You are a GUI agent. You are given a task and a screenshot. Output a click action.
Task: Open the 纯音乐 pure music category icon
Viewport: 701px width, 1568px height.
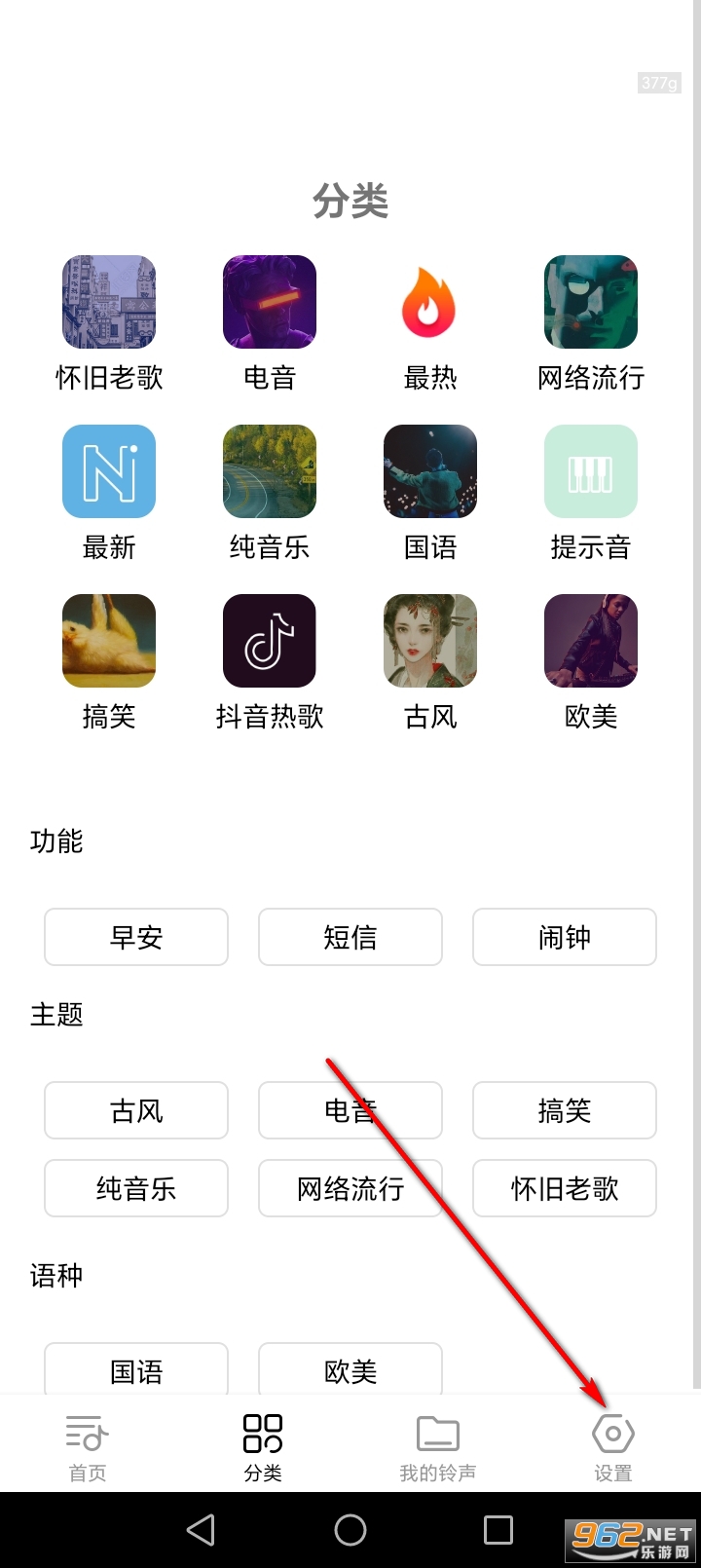(x=269, y=471)
